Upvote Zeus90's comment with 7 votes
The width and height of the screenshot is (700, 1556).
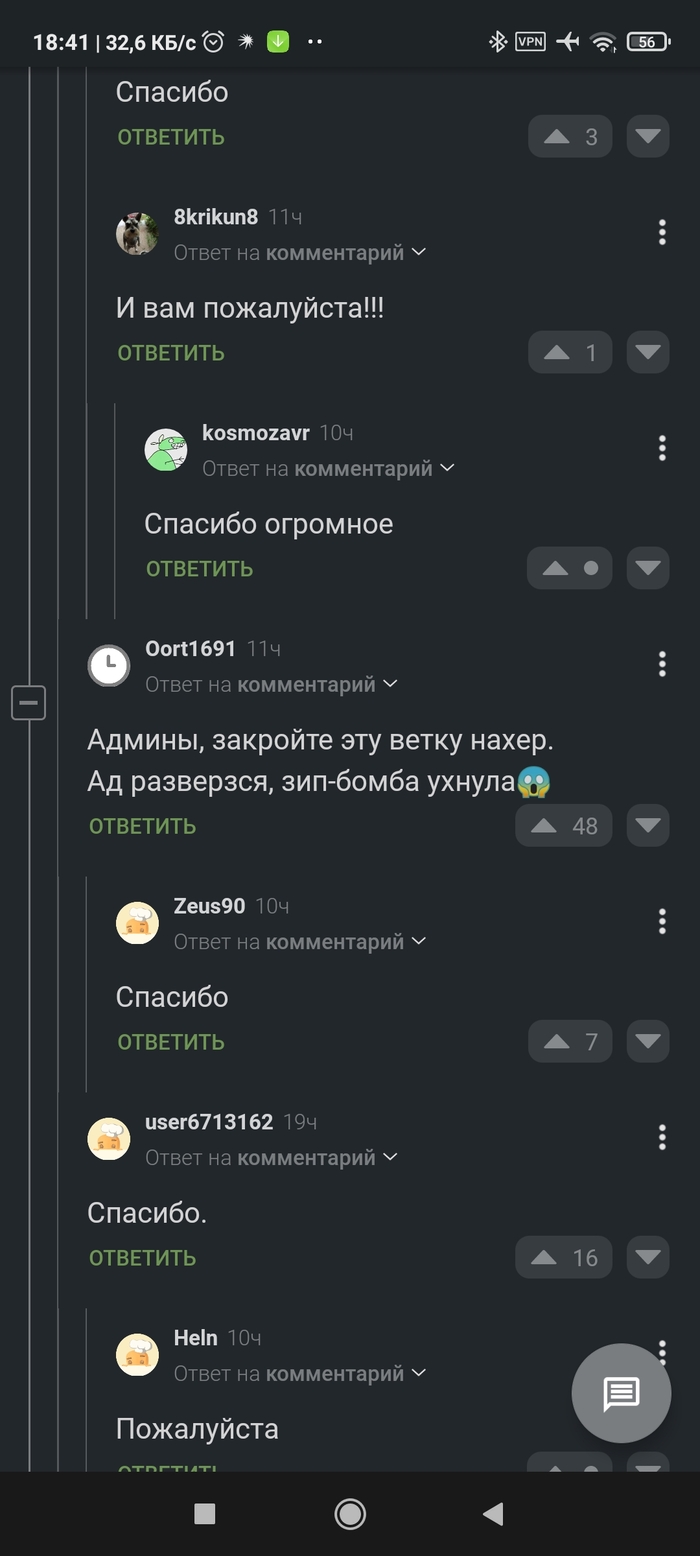tap(556, 1042)
